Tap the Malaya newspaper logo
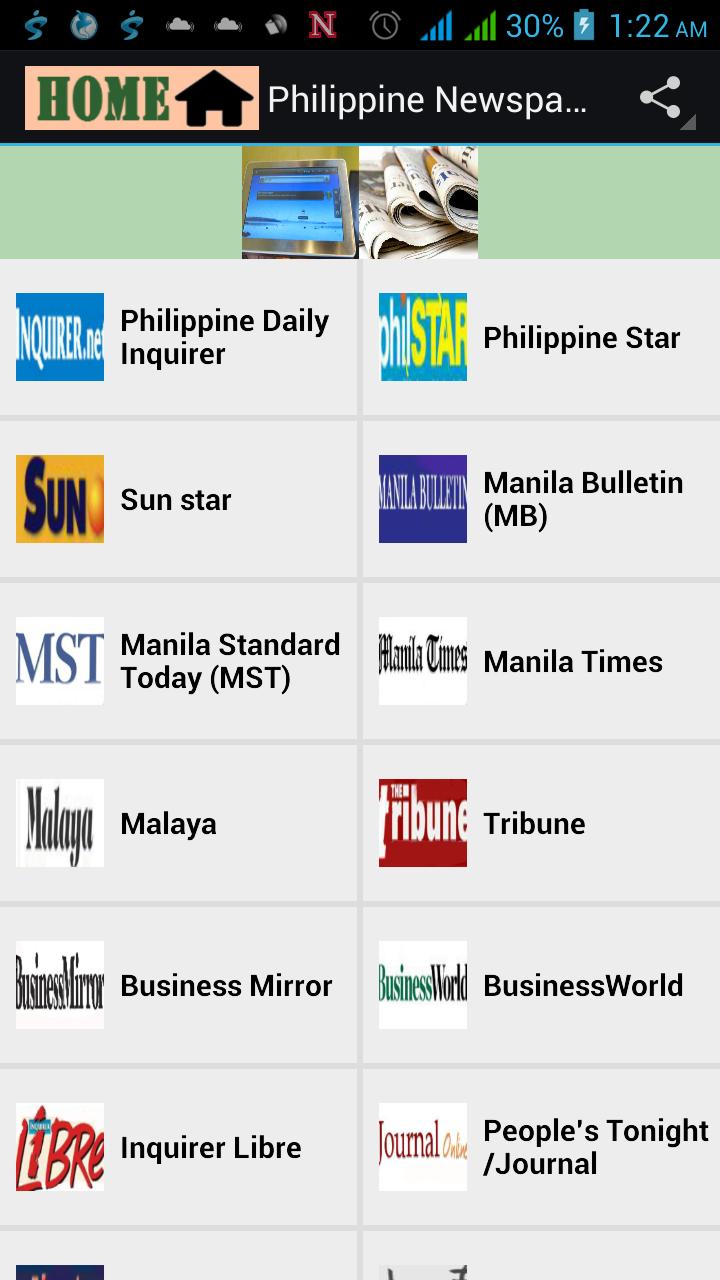This screenshot has width=720, height=1280. click(x=59, y=823)
